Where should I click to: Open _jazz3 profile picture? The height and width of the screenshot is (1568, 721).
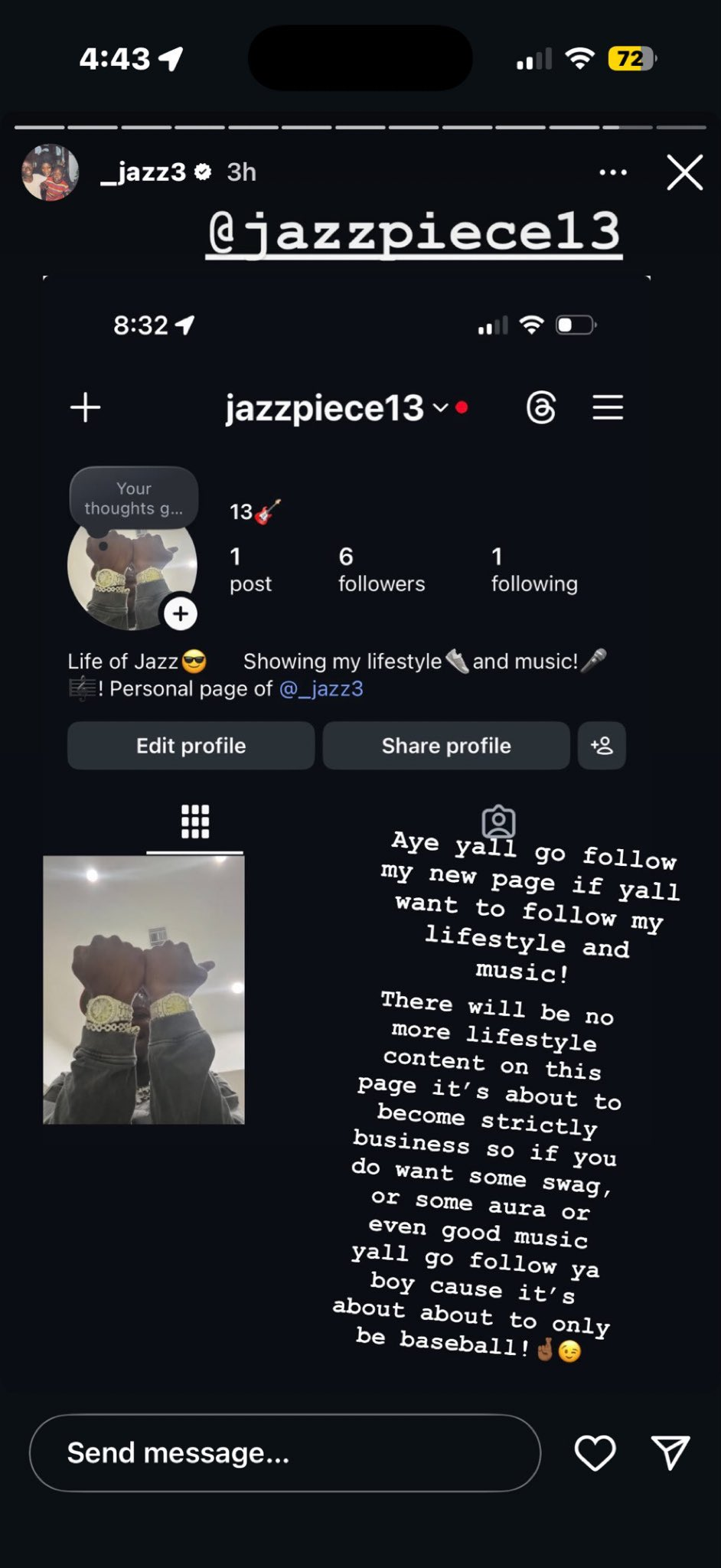point(51,172)
